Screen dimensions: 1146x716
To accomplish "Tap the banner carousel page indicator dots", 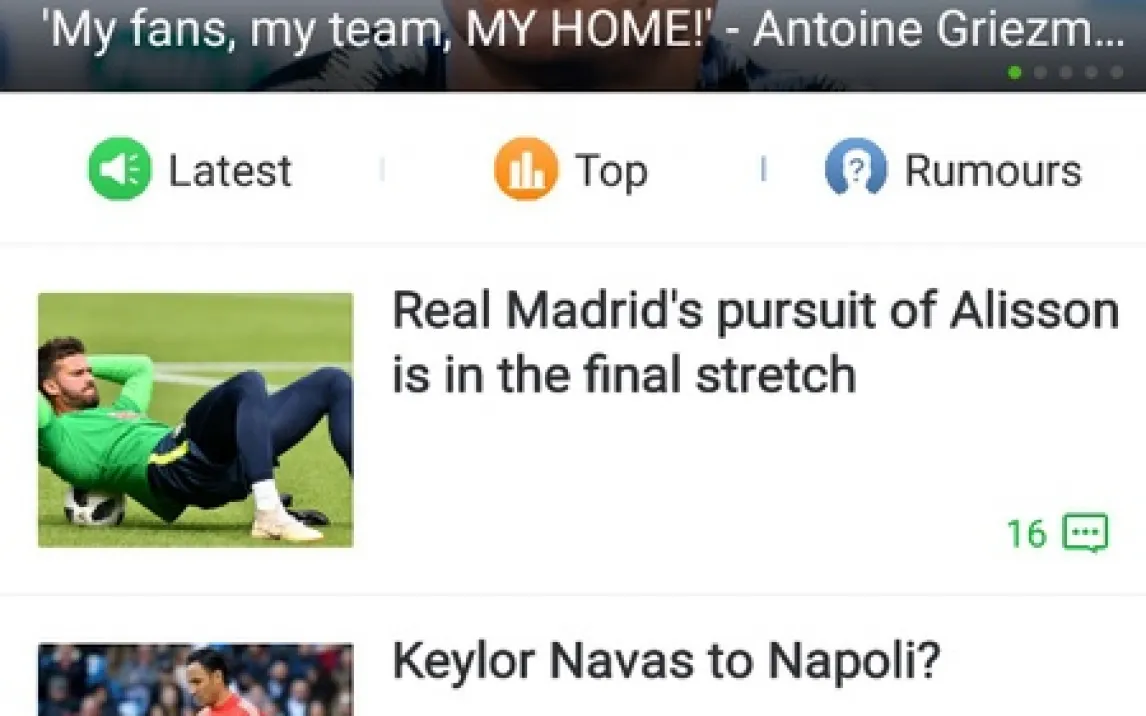I will [x=1066, y=73].
